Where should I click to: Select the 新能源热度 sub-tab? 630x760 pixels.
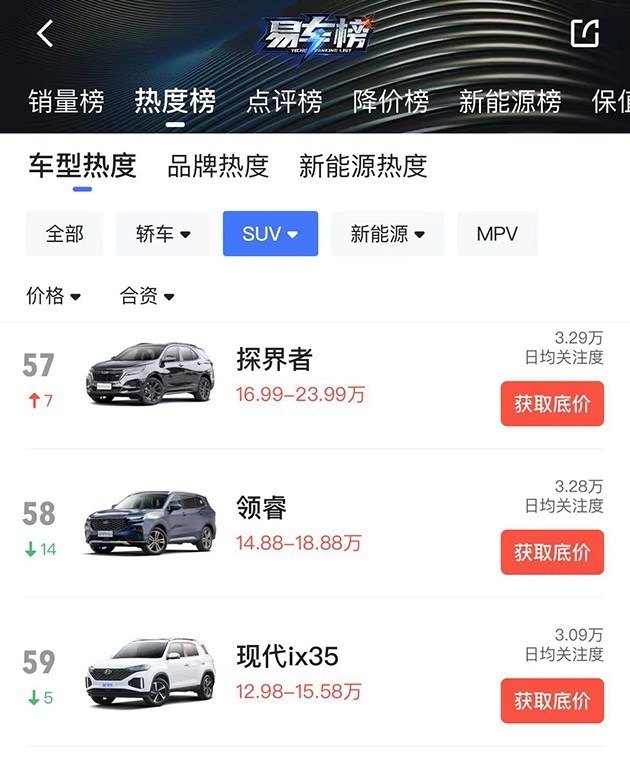363,166
